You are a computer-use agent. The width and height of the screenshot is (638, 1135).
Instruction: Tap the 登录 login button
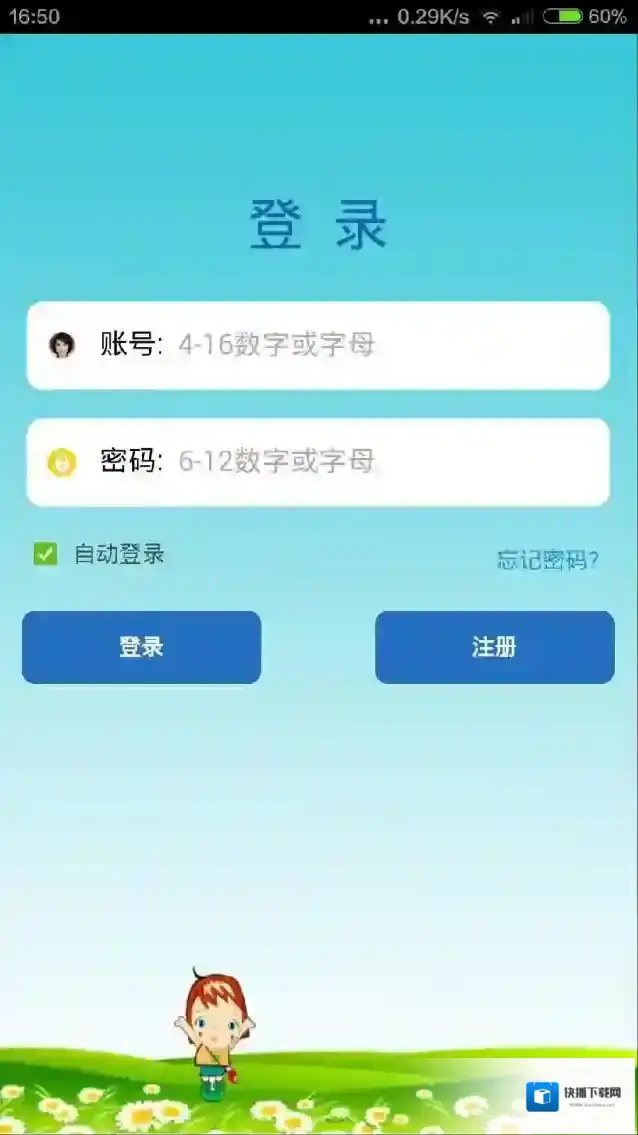tap(141, 647)
